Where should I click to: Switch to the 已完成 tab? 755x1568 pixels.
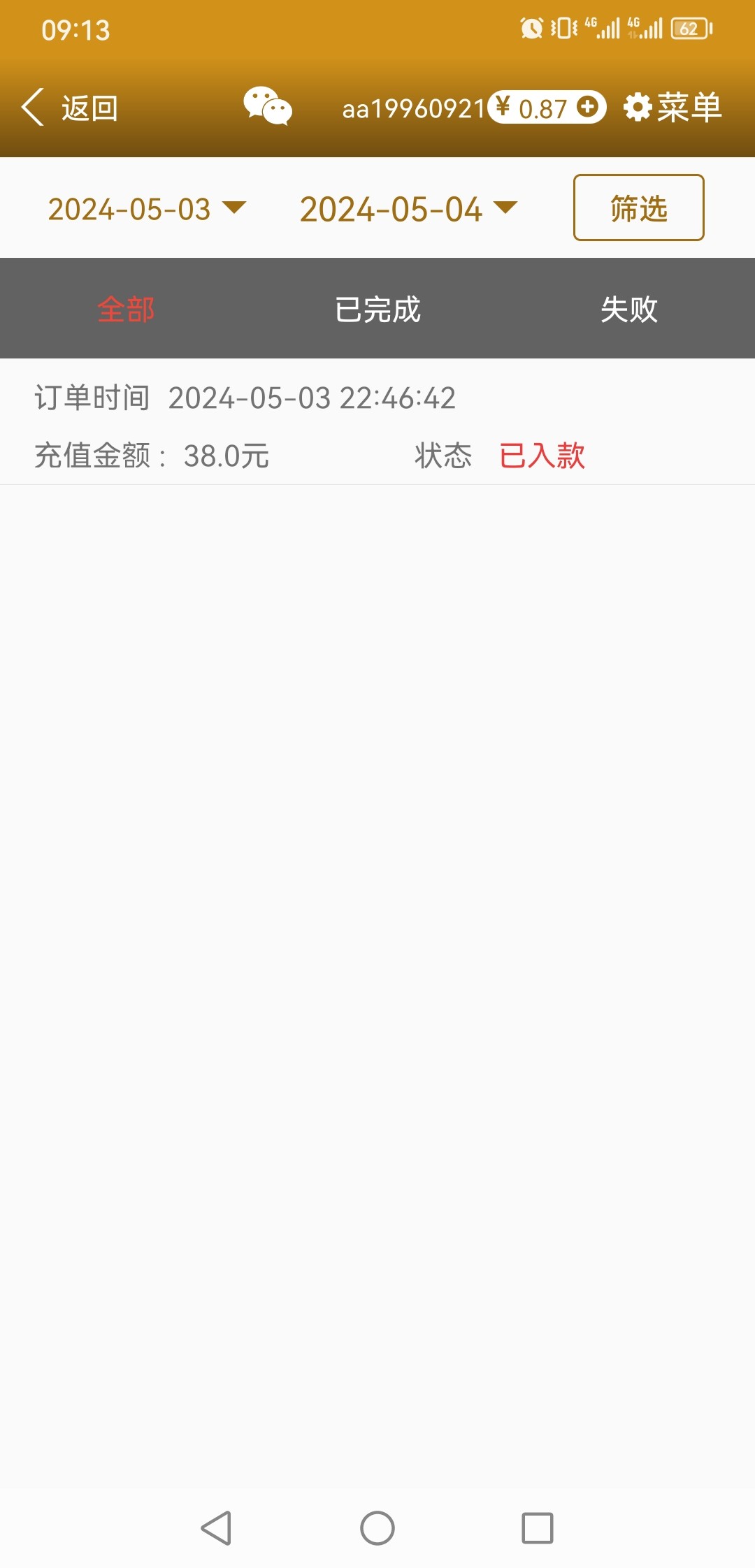coord(377,310)
